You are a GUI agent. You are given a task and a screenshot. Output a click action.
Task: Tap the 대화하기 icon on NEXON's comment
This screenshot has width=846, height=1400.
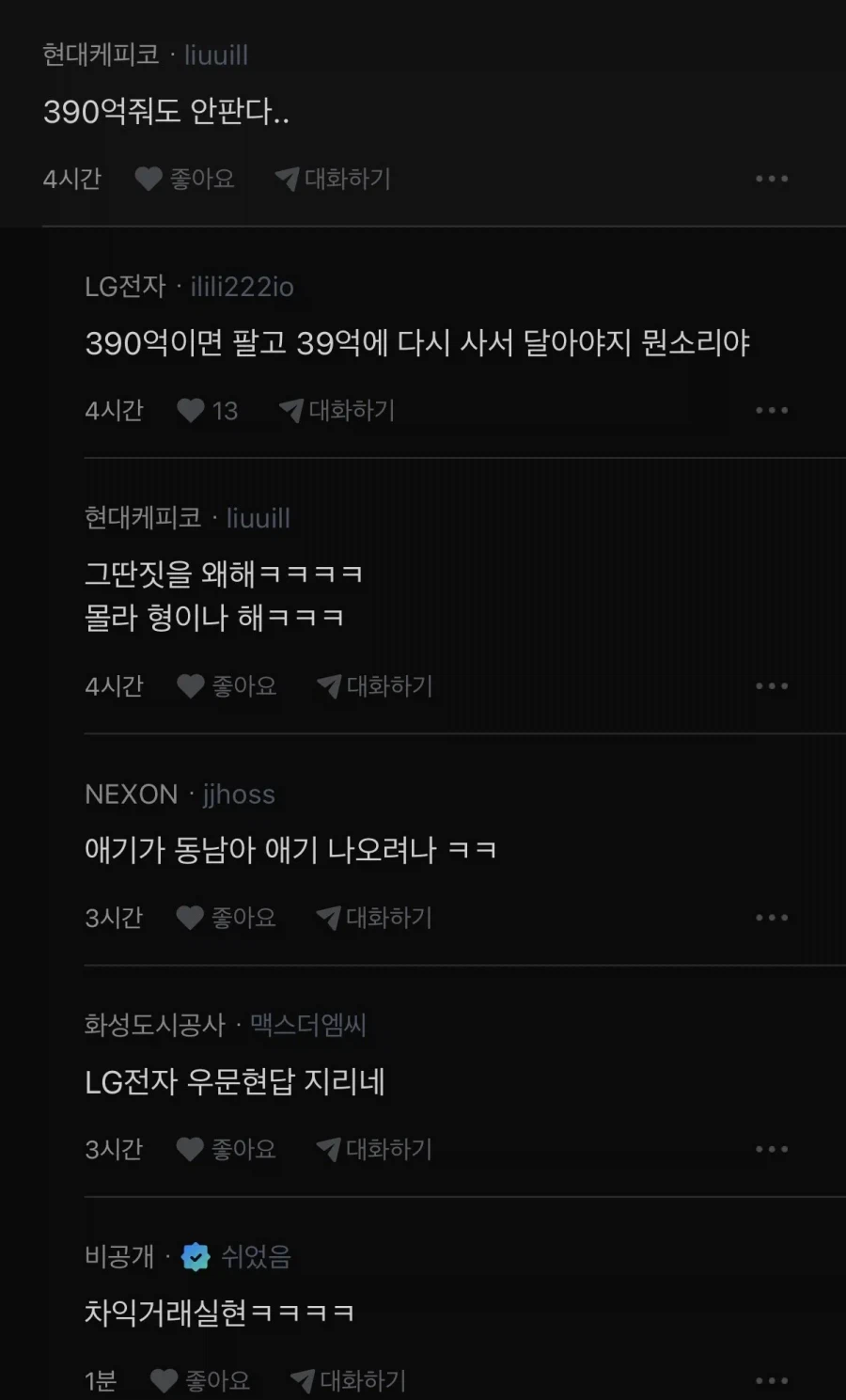(x=329, y=918)
